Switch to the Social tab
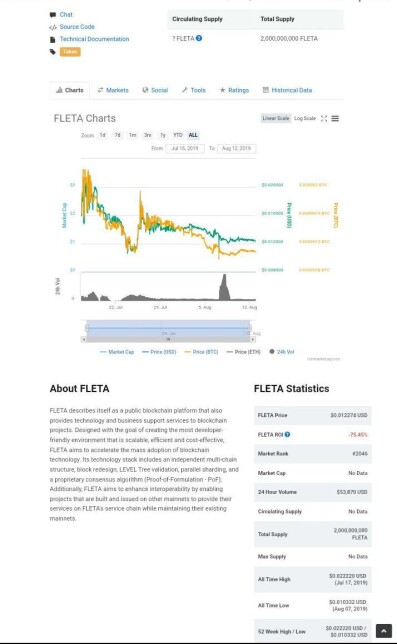The image size is (397, 644). (155, 90)
